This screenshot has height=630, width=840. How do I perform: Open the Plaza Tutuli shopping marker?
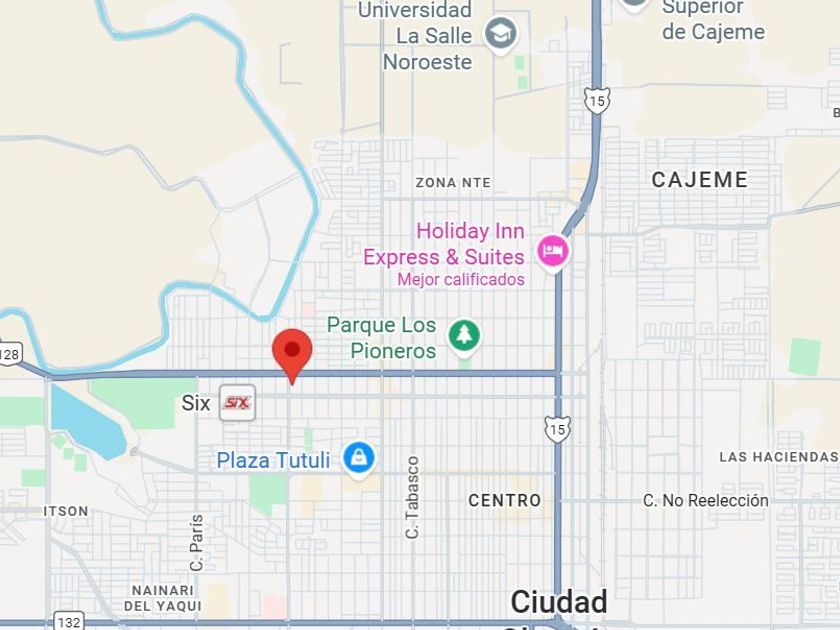[x=358, y=458]
